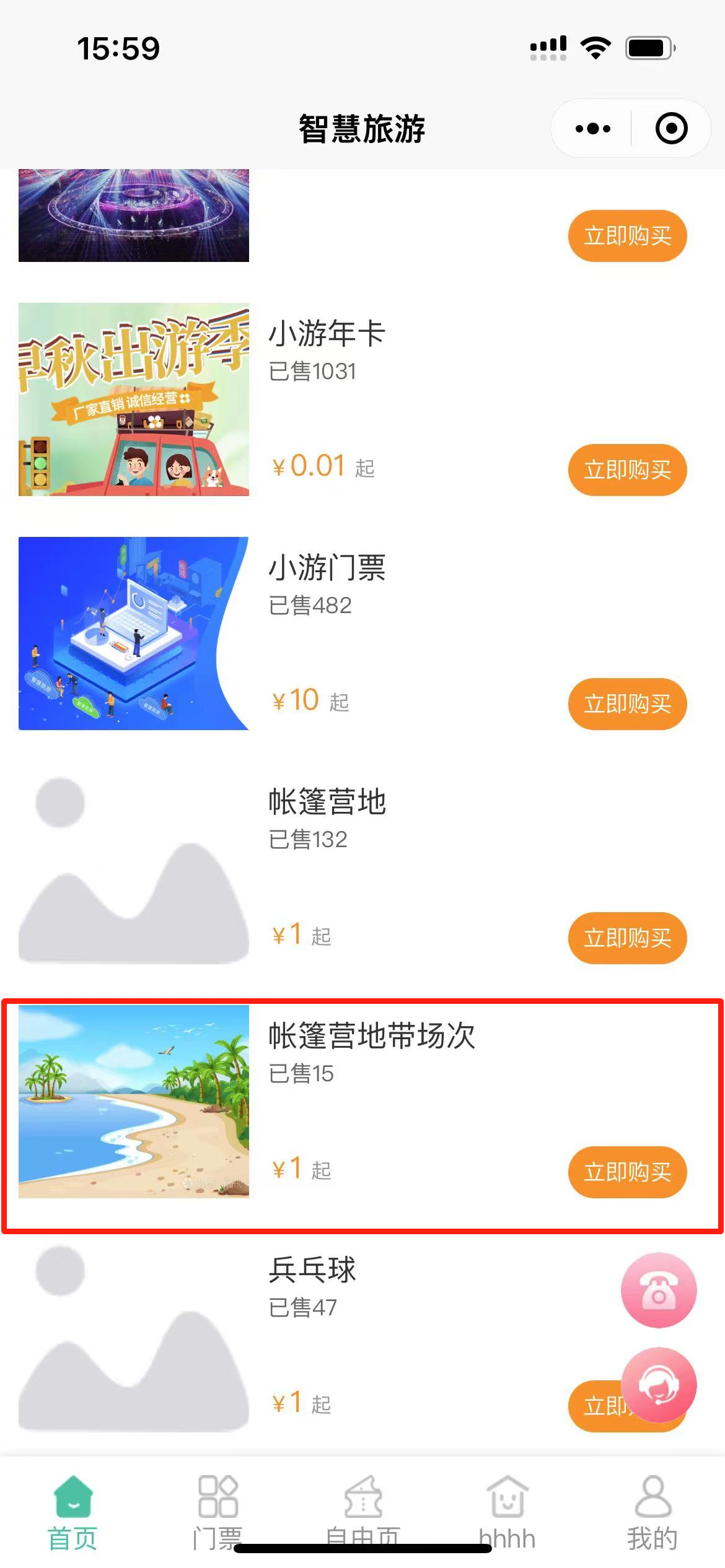Tap 立即购买 for 小游门票

coord(627,704)
